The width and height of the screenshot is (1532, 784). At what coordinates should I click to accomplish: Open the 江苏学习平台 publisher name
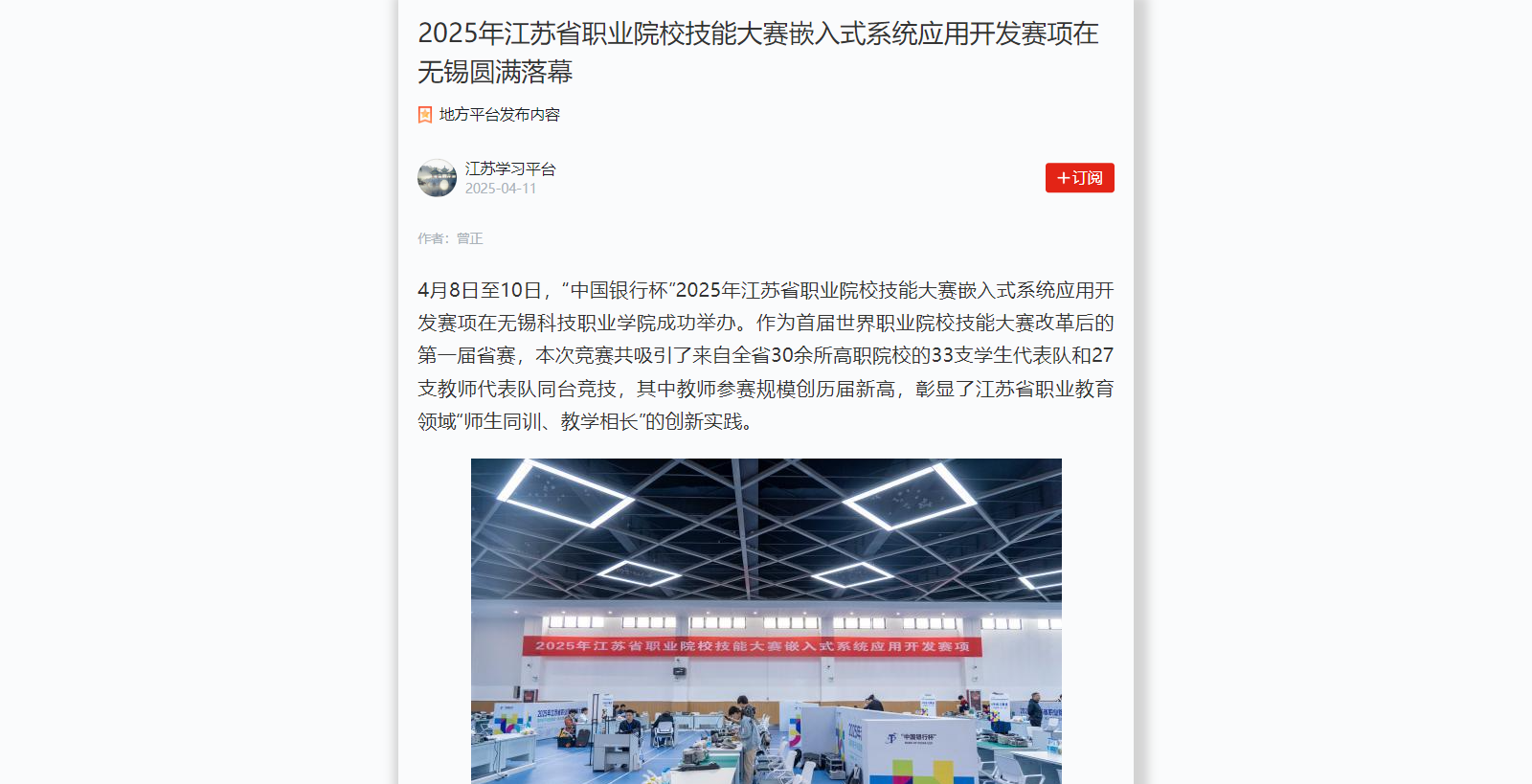pos(510,168)
